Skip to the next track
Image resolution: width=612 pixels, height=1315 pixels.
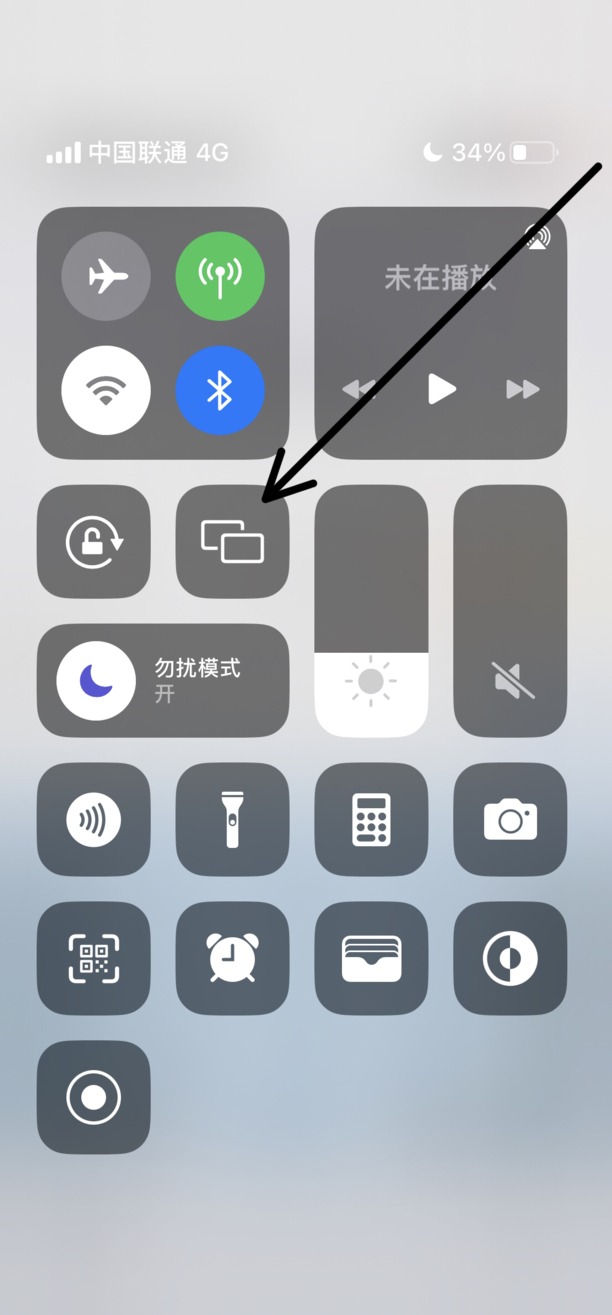[x=522, y=389]
